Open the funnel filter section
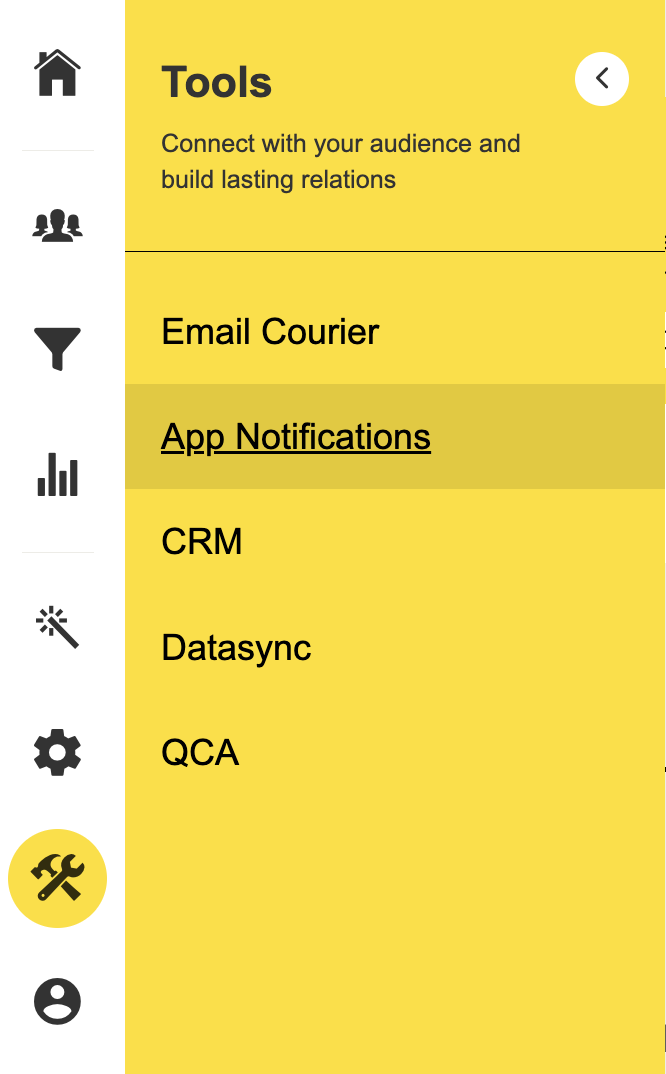The image size is (666, 1074). point(57,349)
